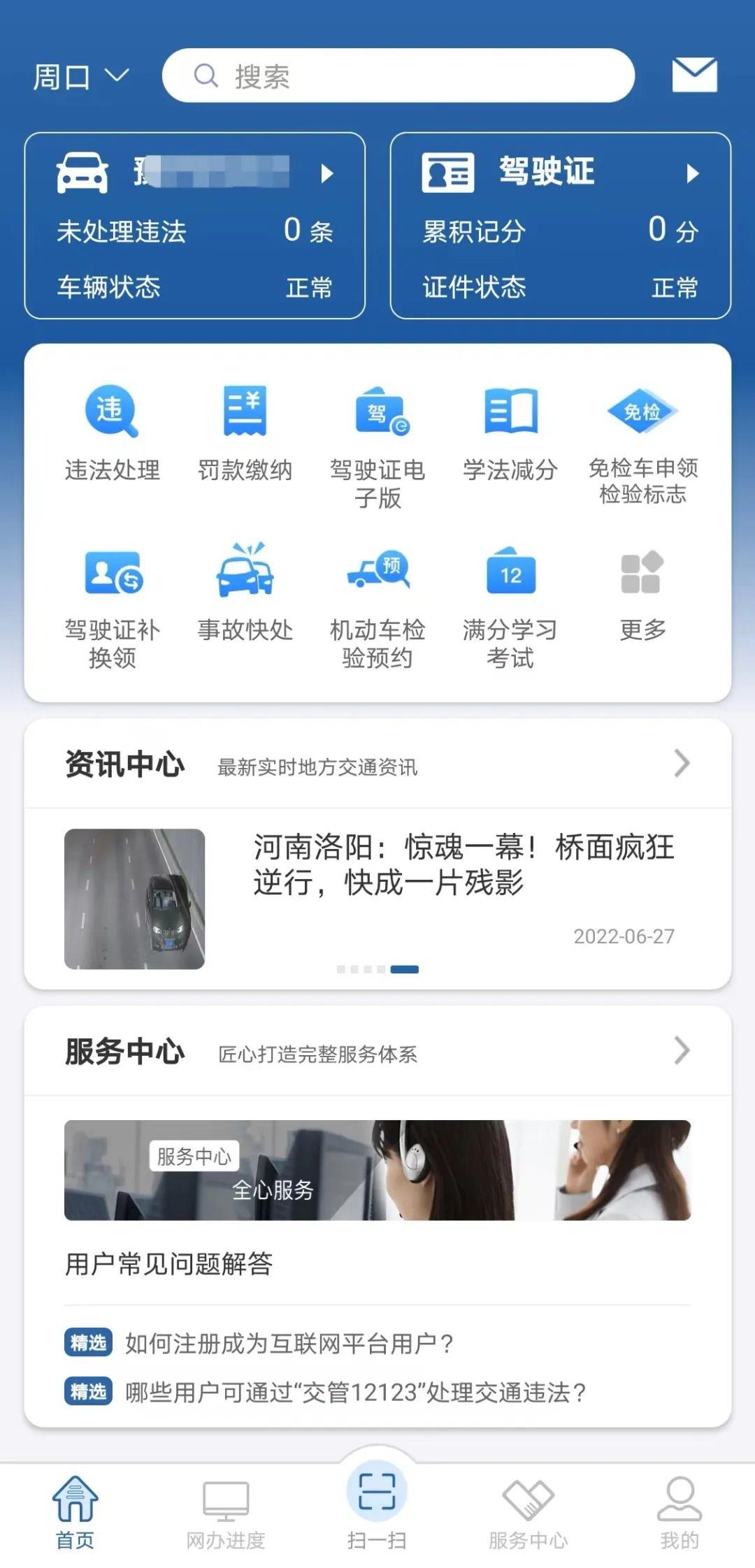Open the question 如何注册成为互联网平台用户？
The image size is (755, 1568).
(x=289, y=1342)
